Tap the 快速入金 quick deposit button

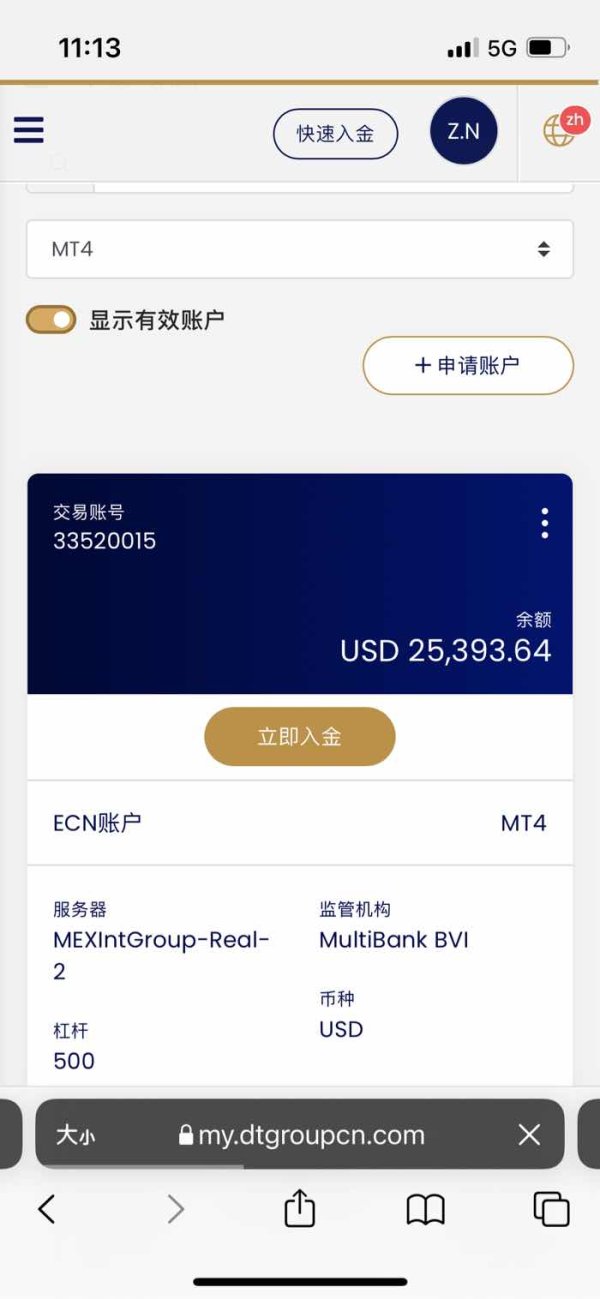point(336,134)
